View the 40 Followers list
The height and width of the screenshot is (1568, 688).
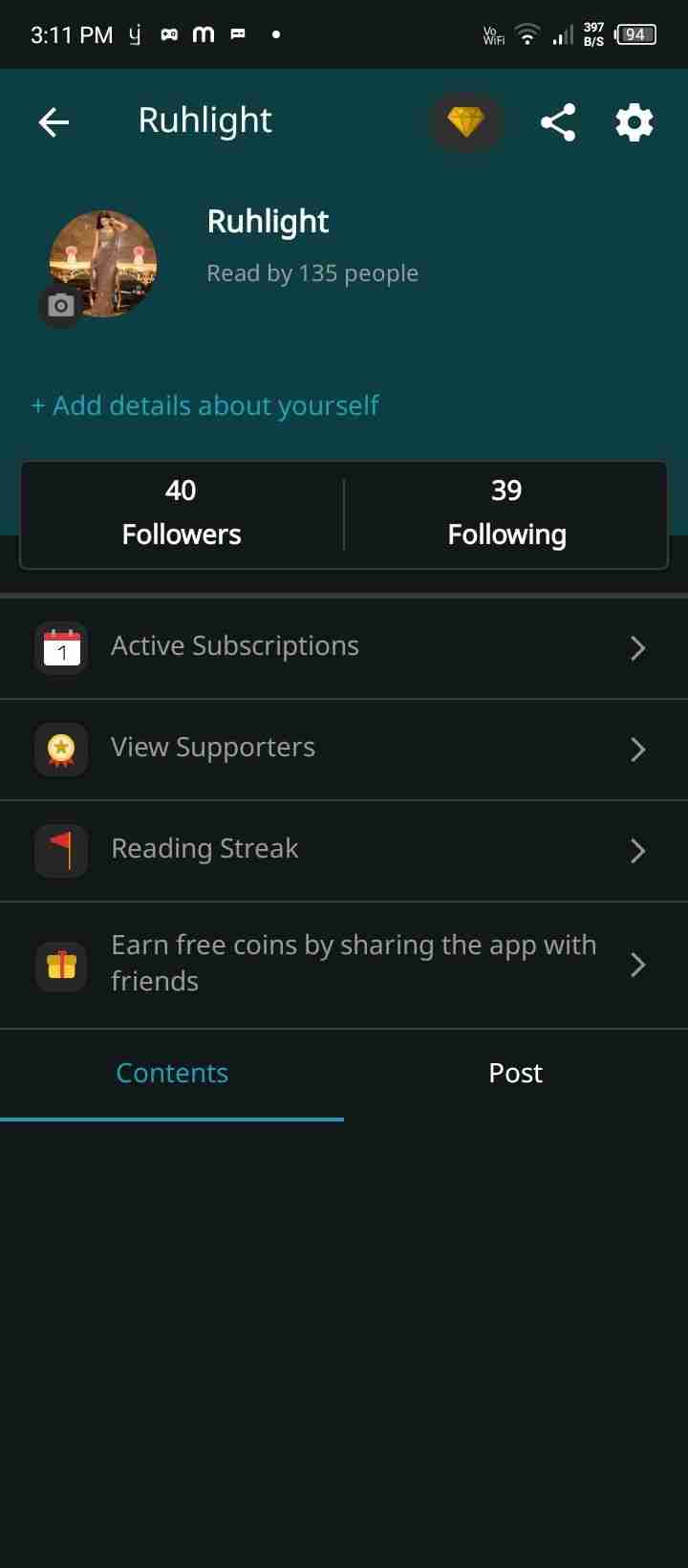click(182, 514)
